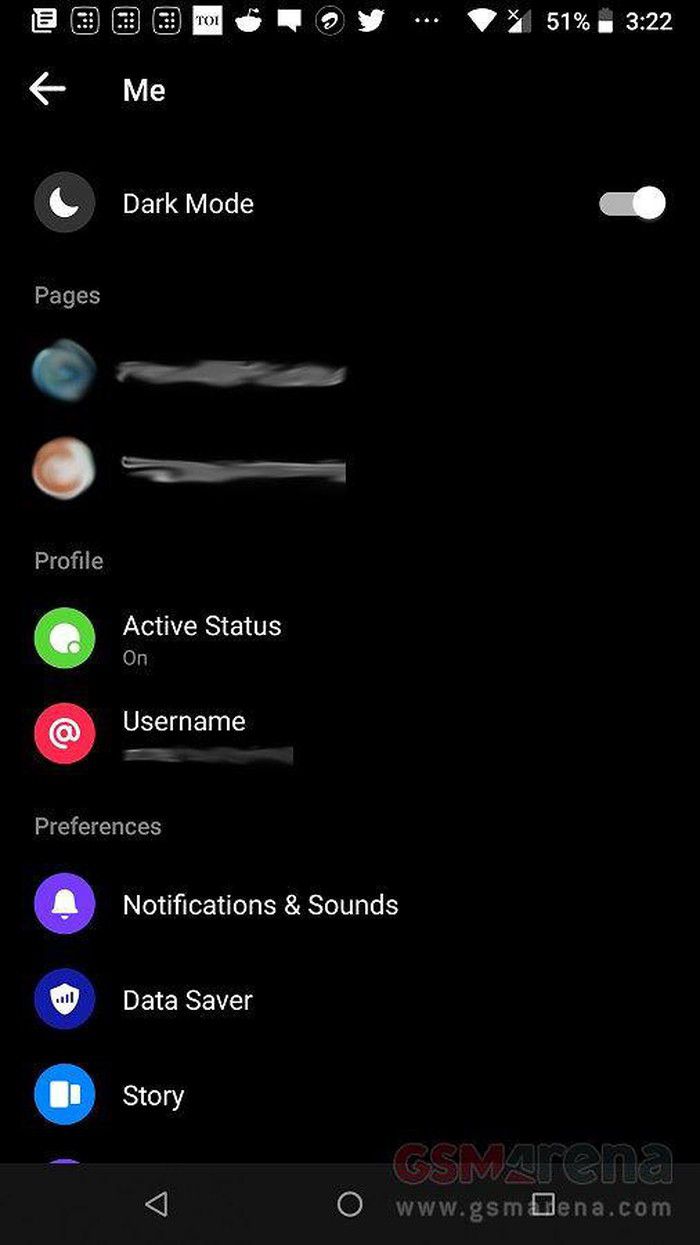Open Data Saver settings
The height and width of the screenshot is (1245, 700).
[350, 1000]
